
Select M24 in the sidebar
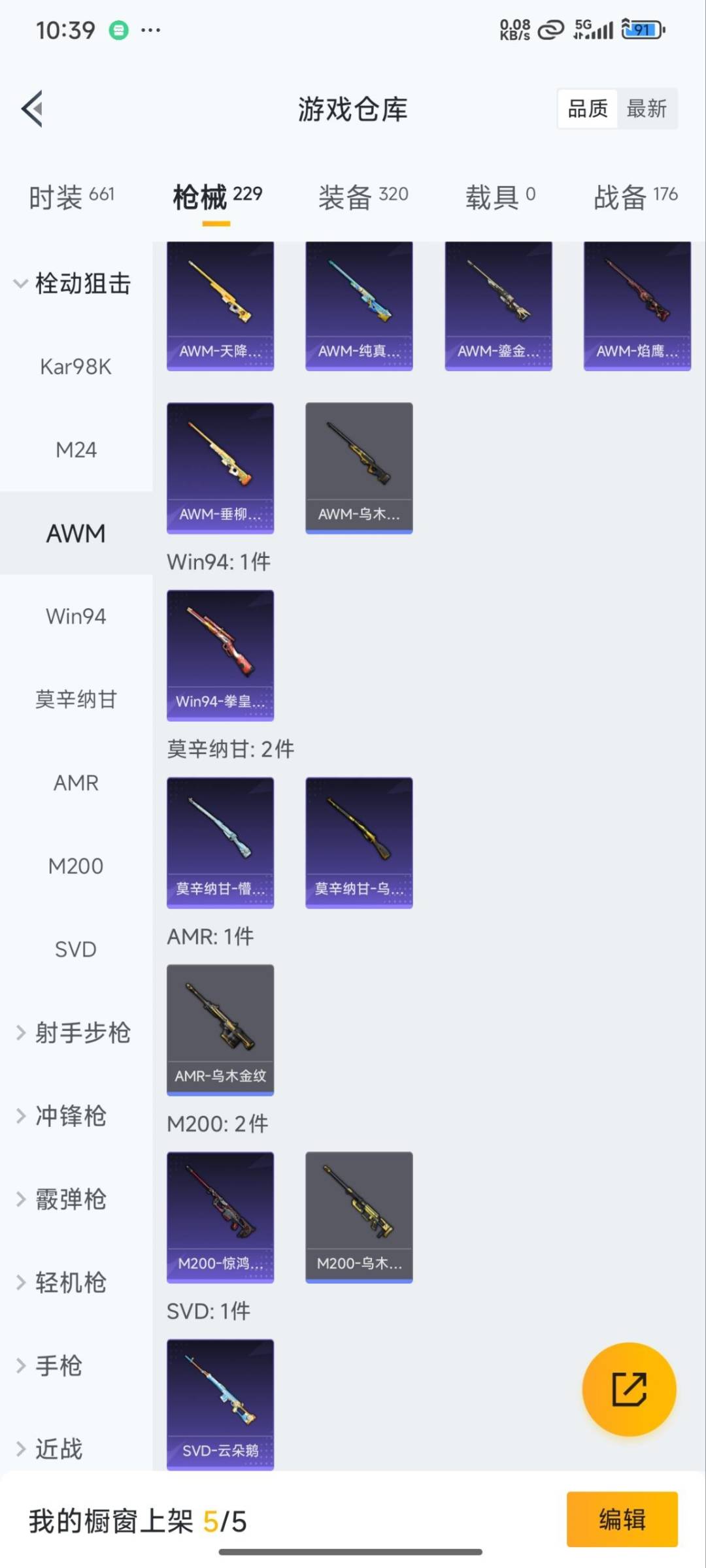(76, 449)
